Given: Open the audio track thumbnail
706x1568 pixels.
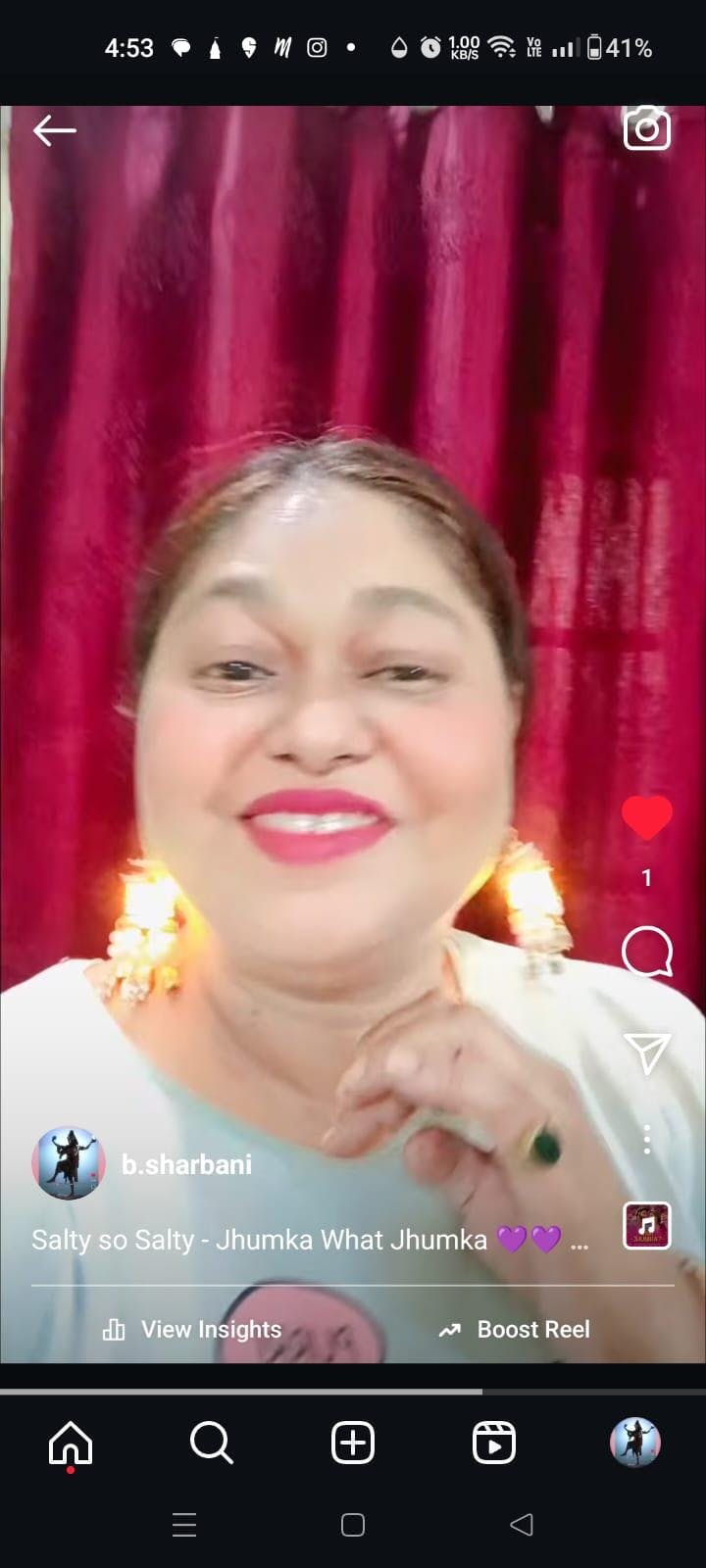Looking at the screenshot, I should (x=647, y=1225).
